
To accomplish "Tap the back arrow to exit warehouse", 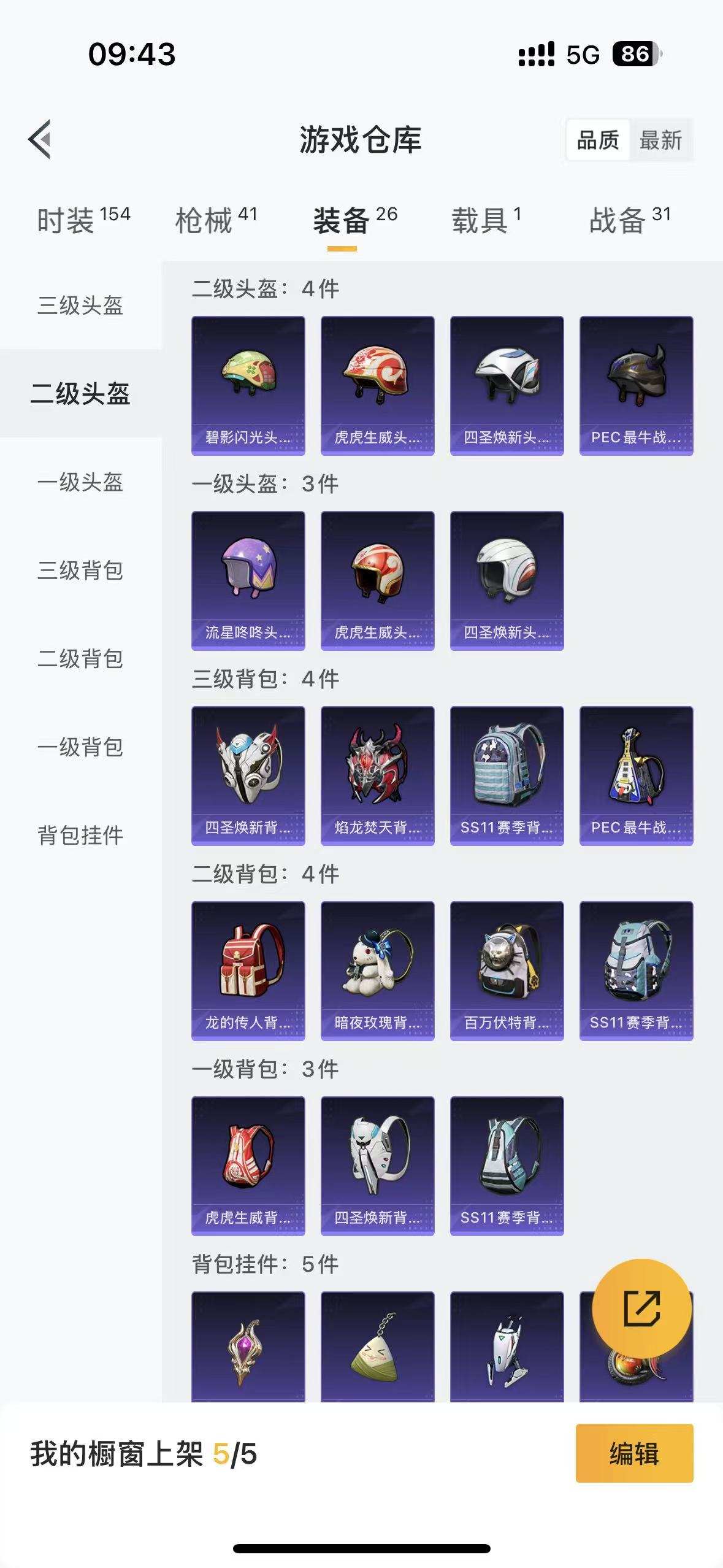I will tap(40, 140).
